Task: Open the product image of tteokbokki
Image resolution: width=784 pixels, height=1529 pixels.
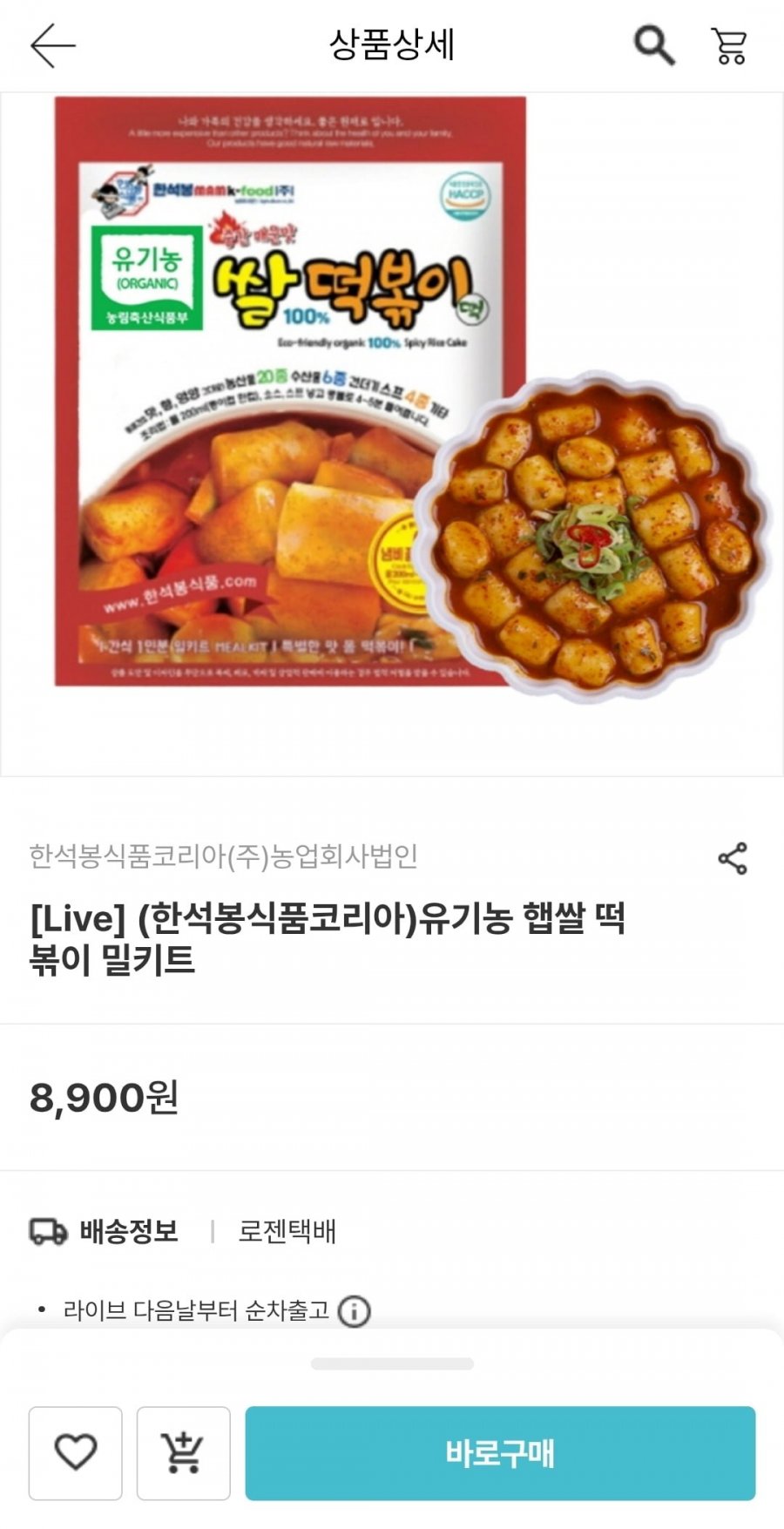Action: tap(392, 434)
